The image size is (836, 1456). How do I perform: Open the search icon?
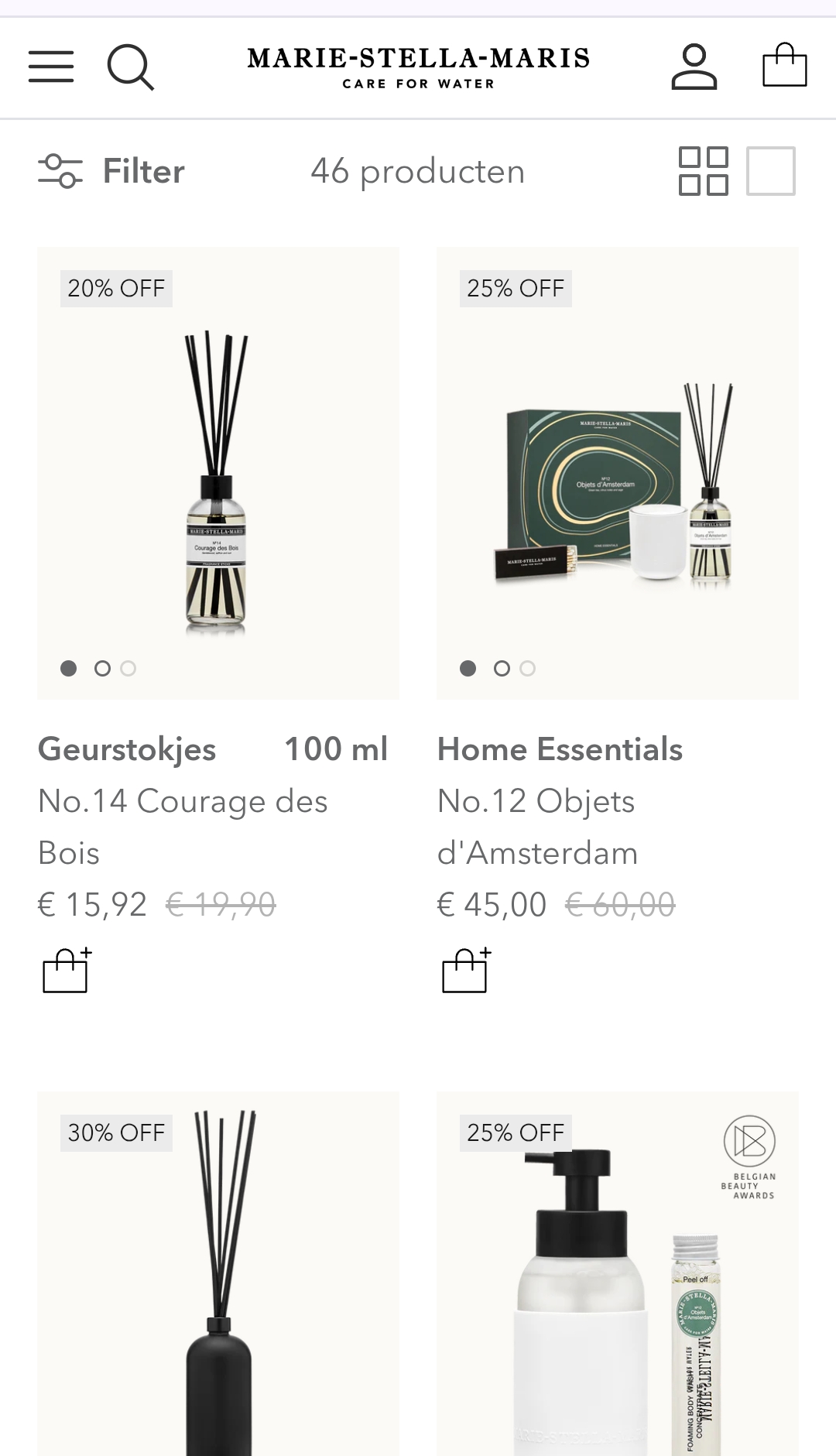coord(132,67)
